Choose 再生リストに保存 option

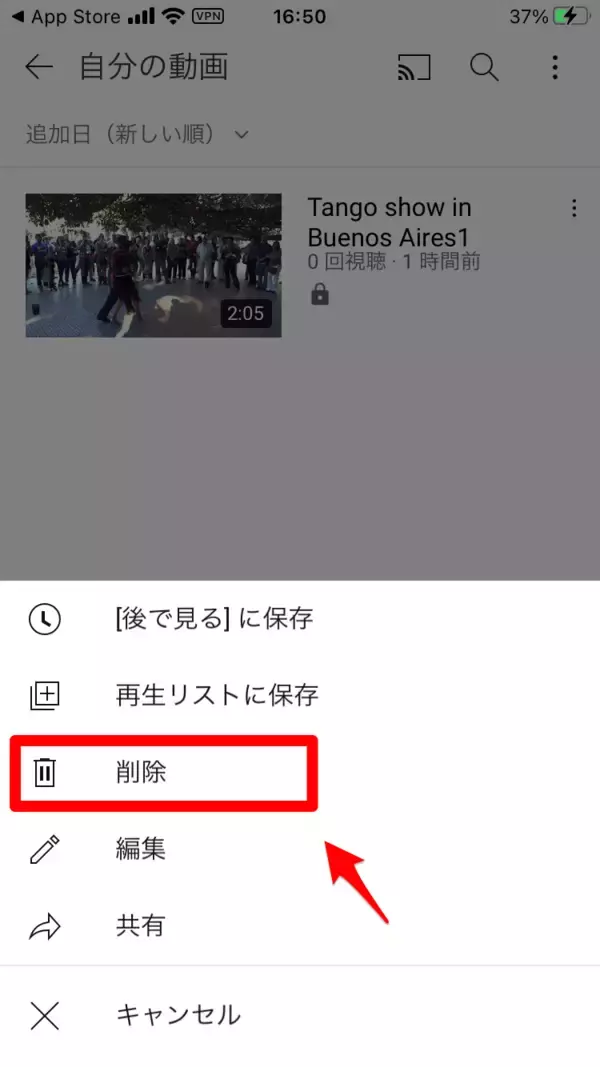pos(216,695)
